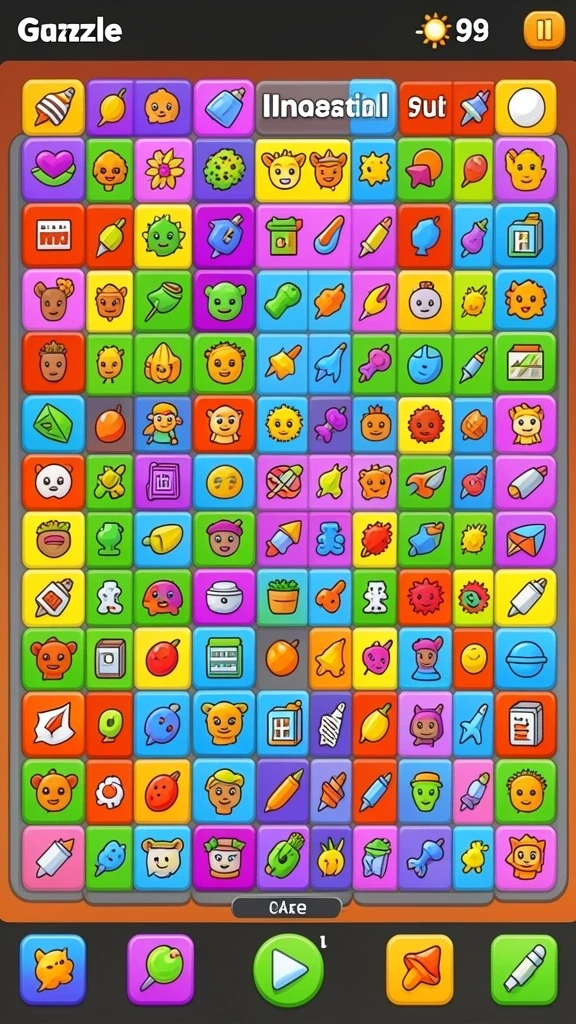Tap the striped rocket tile on yellow

point(54,107)
